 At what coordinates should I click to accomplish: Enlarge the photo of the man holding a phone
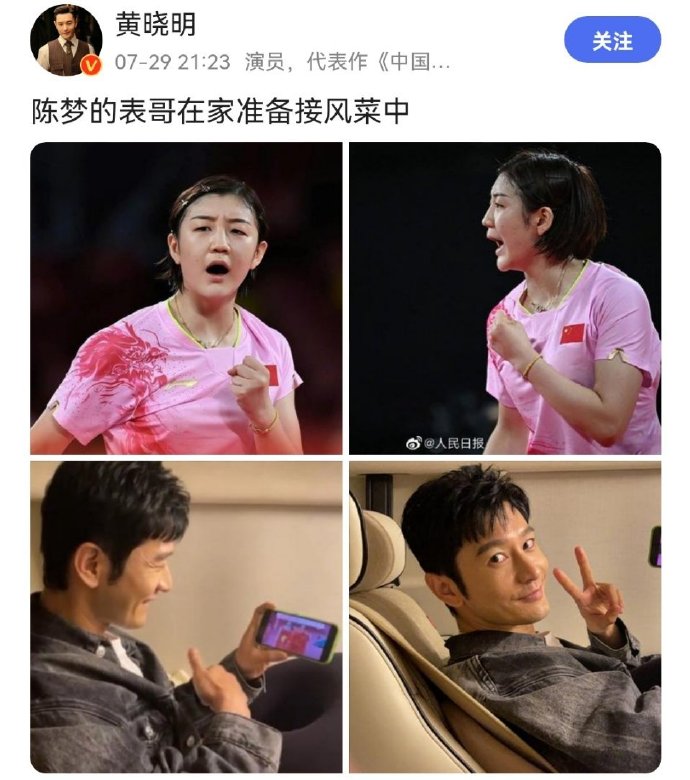point(186,616)
